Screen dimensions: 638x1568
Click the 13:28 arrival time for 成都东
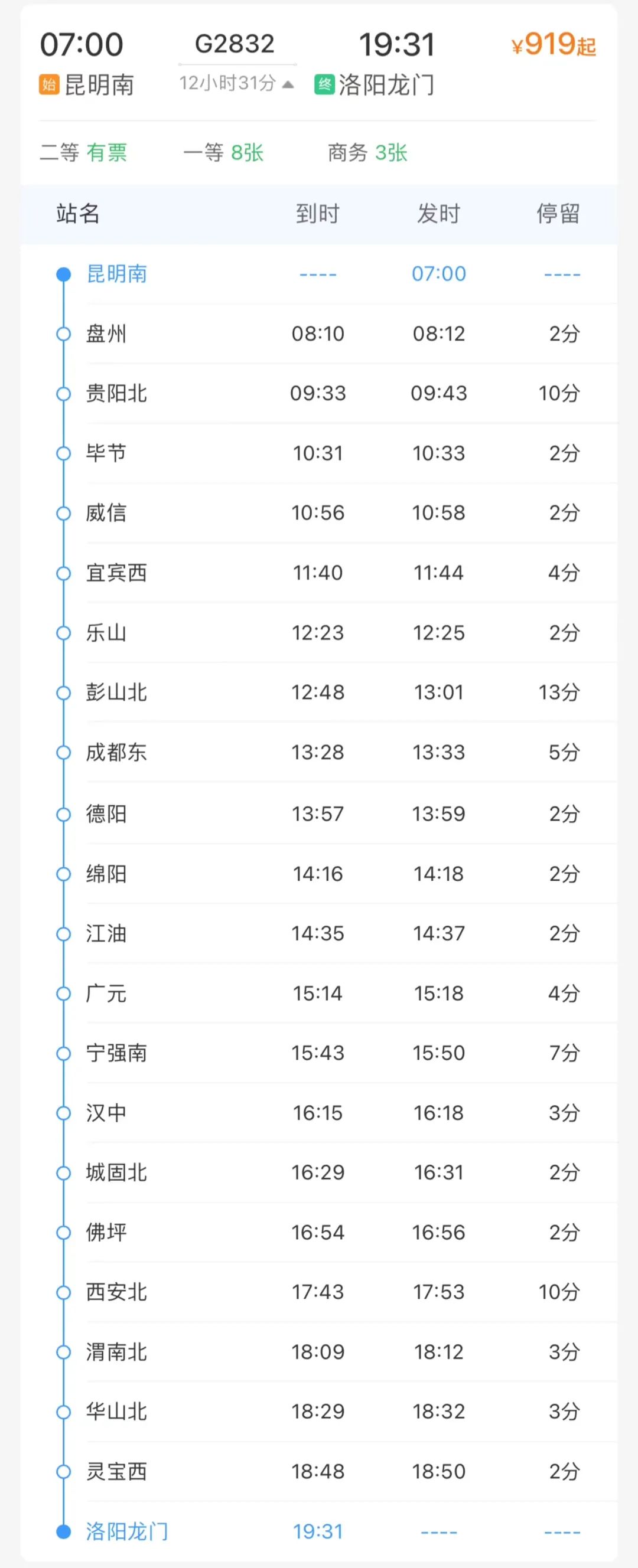point(317,752)
